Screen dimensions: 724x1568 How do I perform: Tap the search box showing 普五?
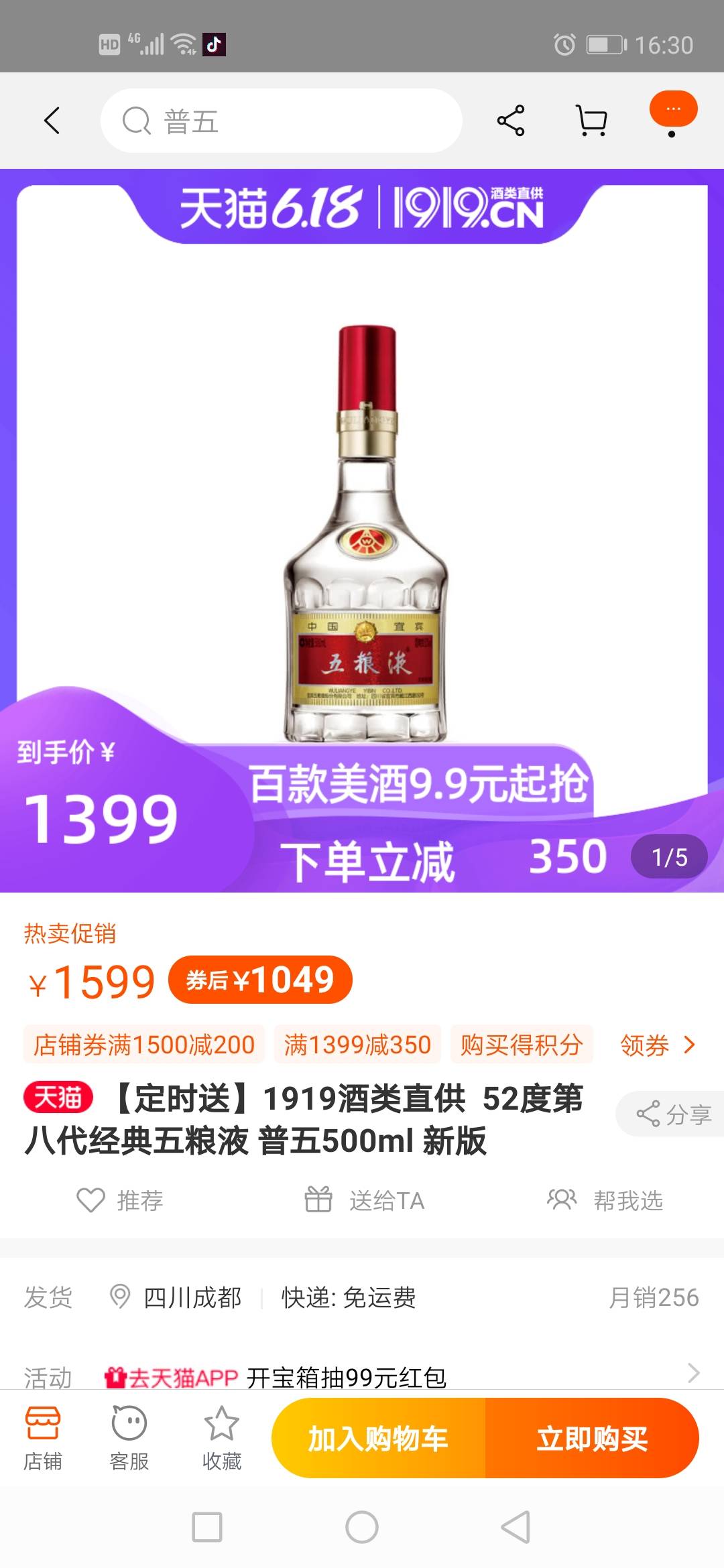coord(282,121)
